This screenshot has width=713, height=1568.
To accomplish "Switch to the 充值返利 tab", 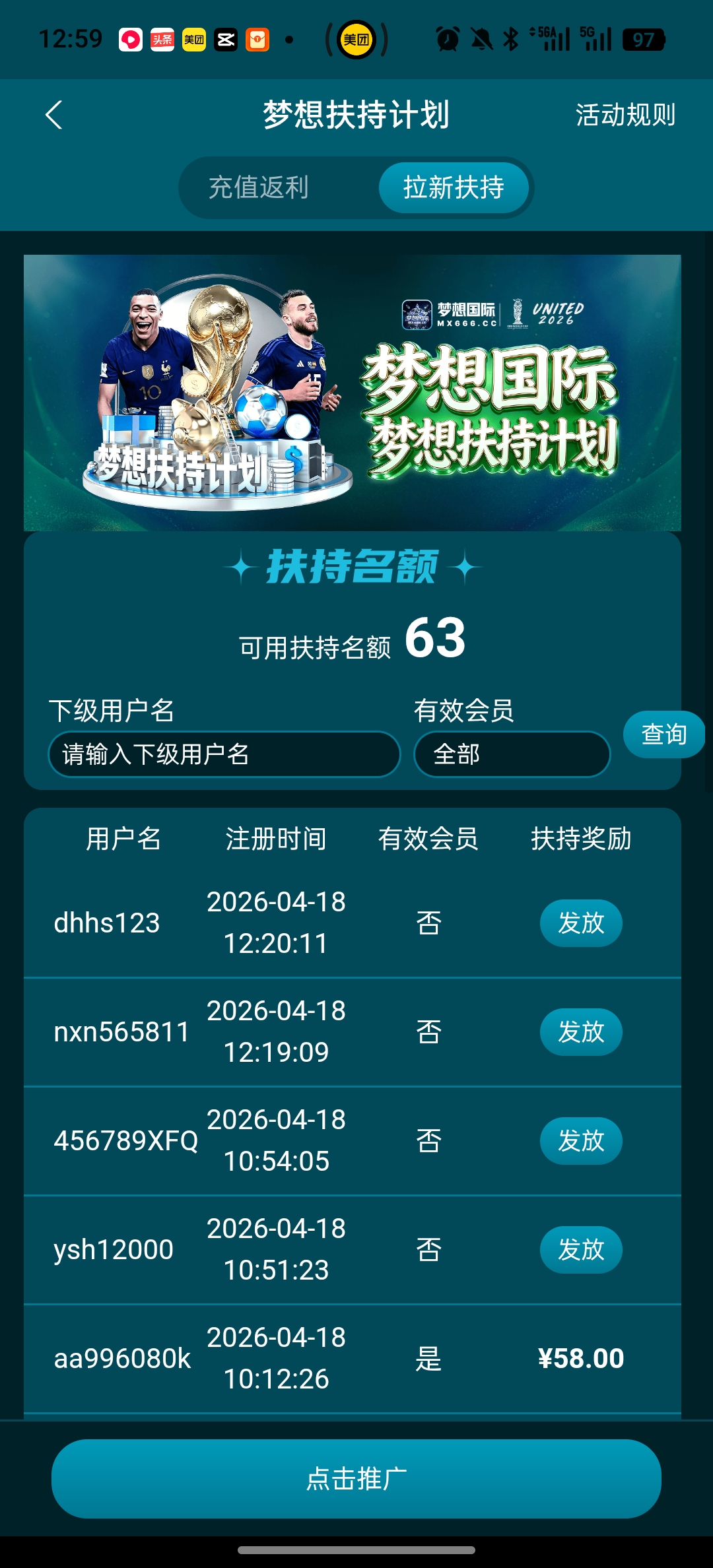I will (x=259, y=187).
